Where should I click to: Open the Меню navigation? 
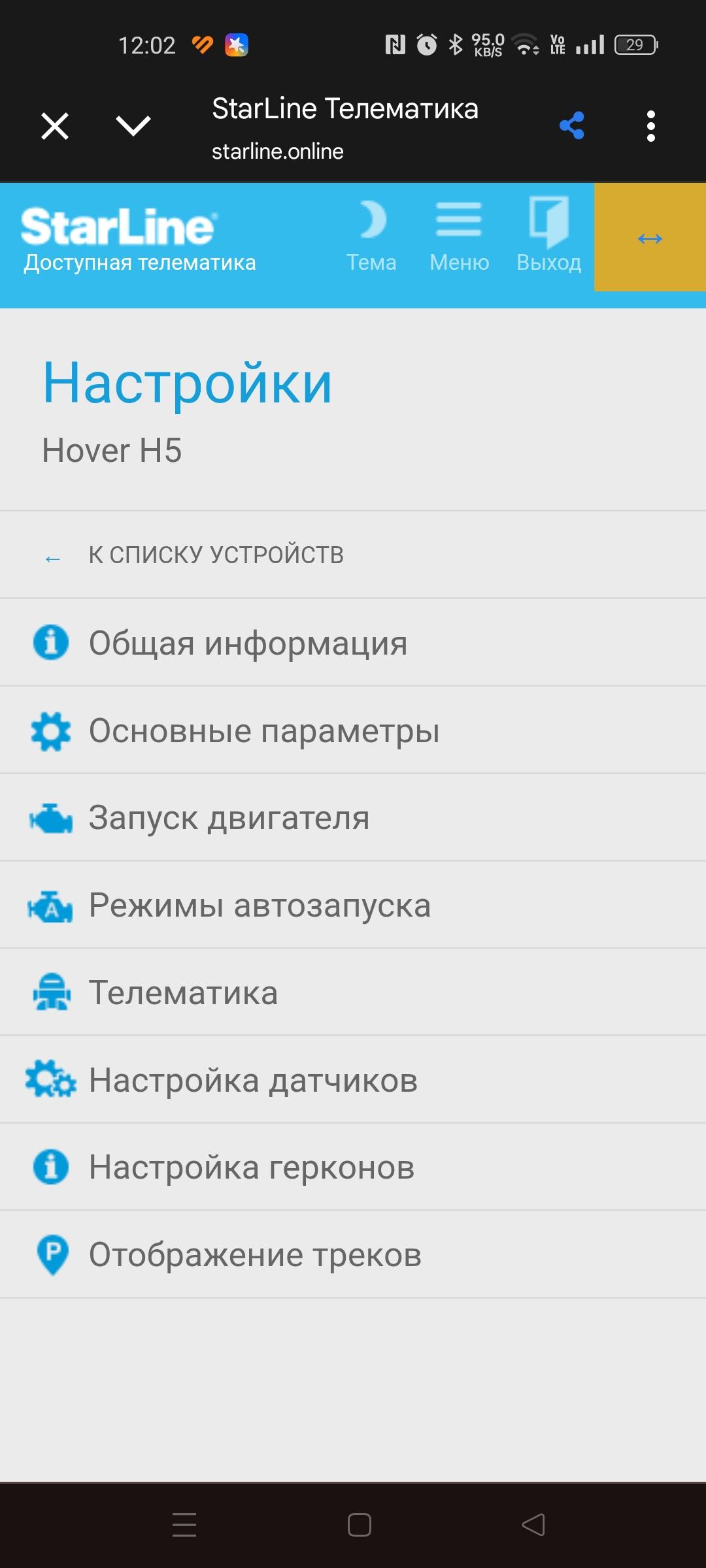(x=459, y=235)
